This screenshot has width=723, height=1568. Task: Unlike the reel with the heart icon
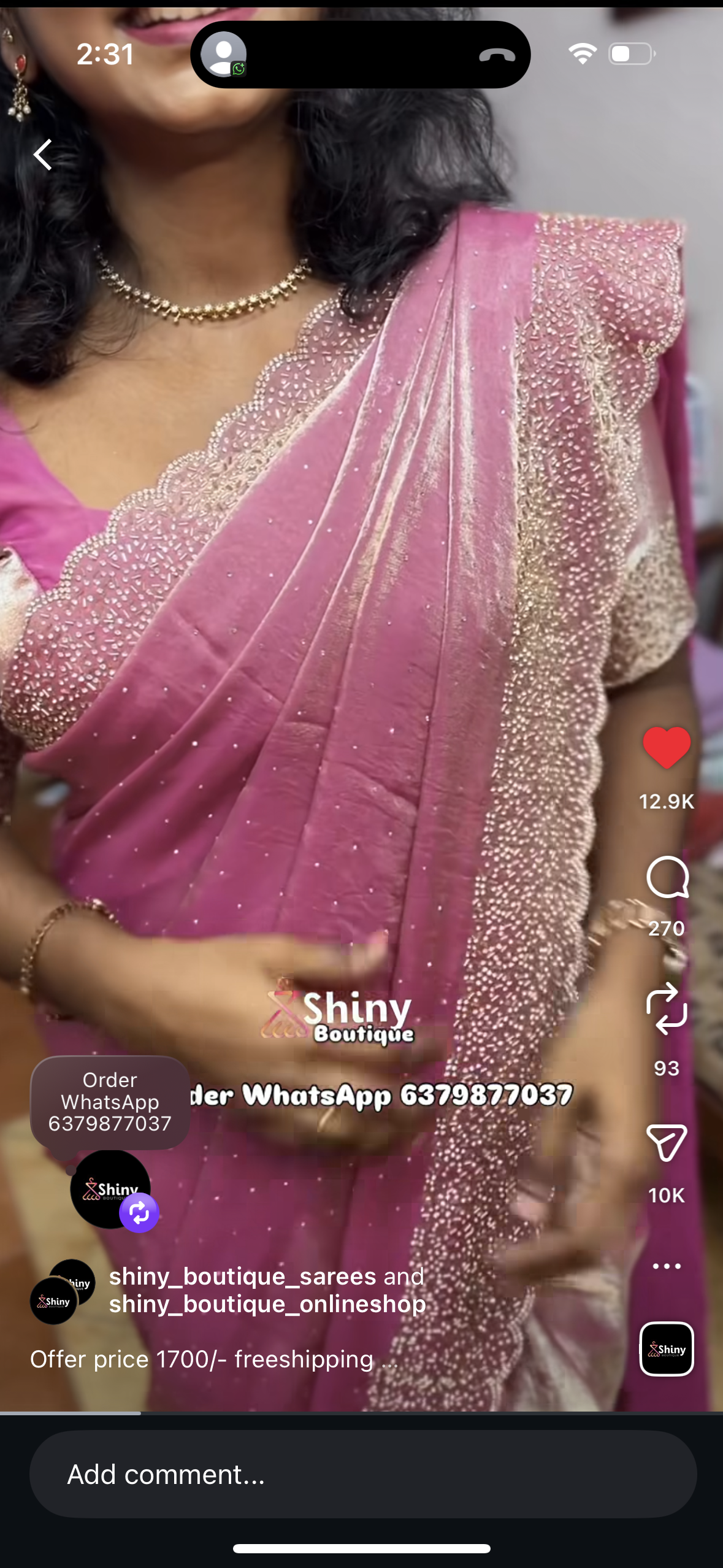point(667,747)
